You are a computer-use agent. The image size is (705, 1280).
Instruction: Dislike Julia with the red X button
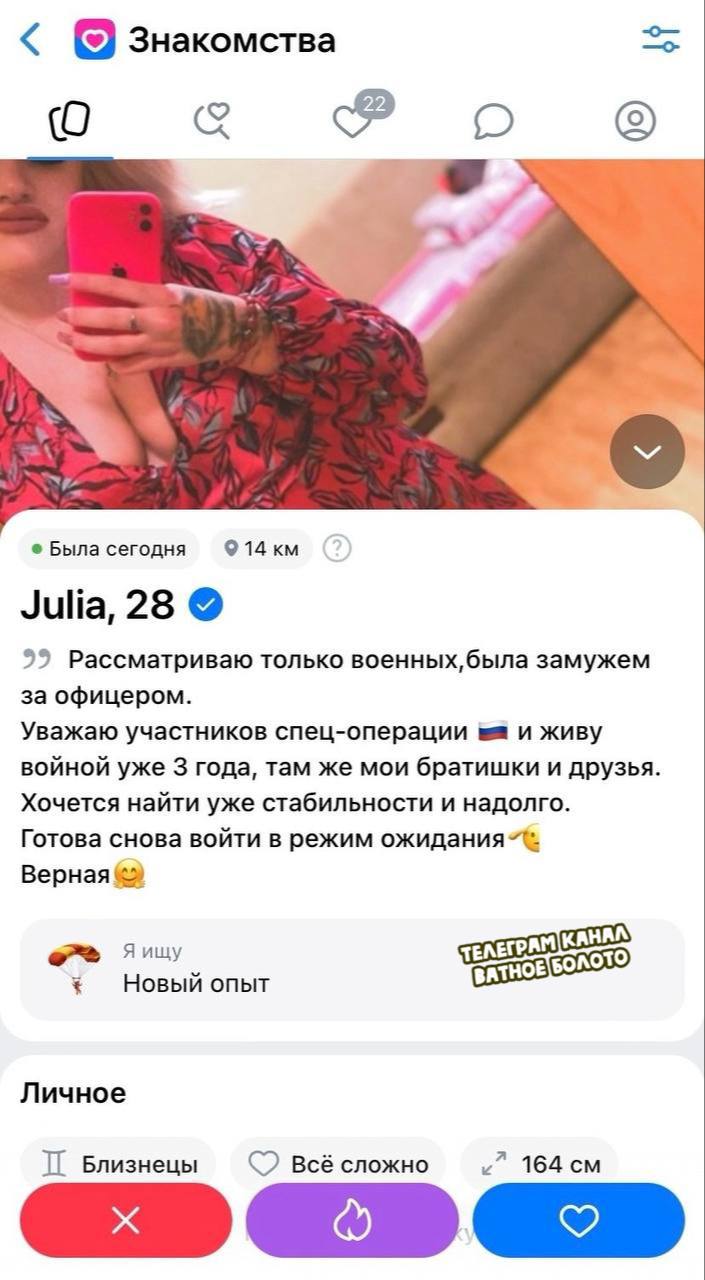126,1220
